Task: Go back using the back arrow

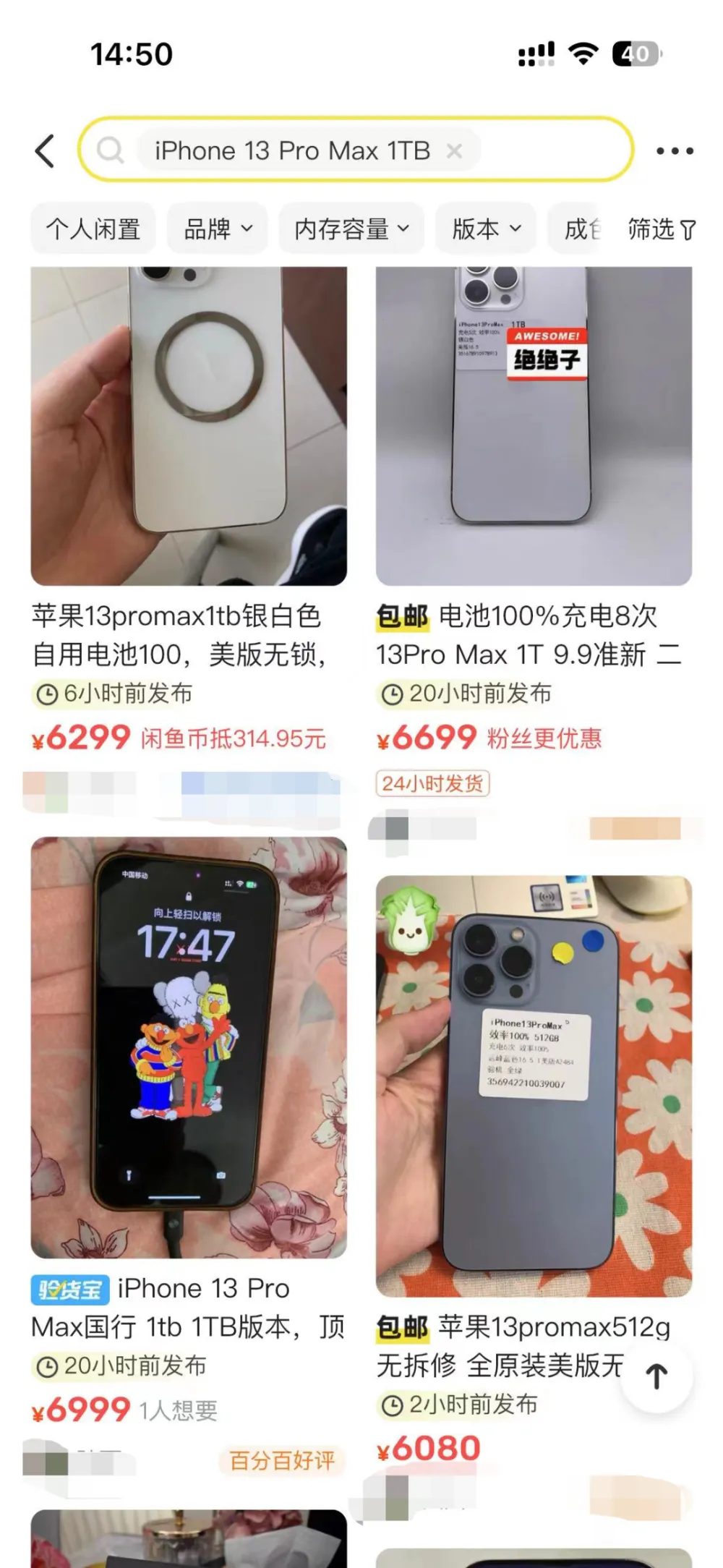Action: pos(45,151)
